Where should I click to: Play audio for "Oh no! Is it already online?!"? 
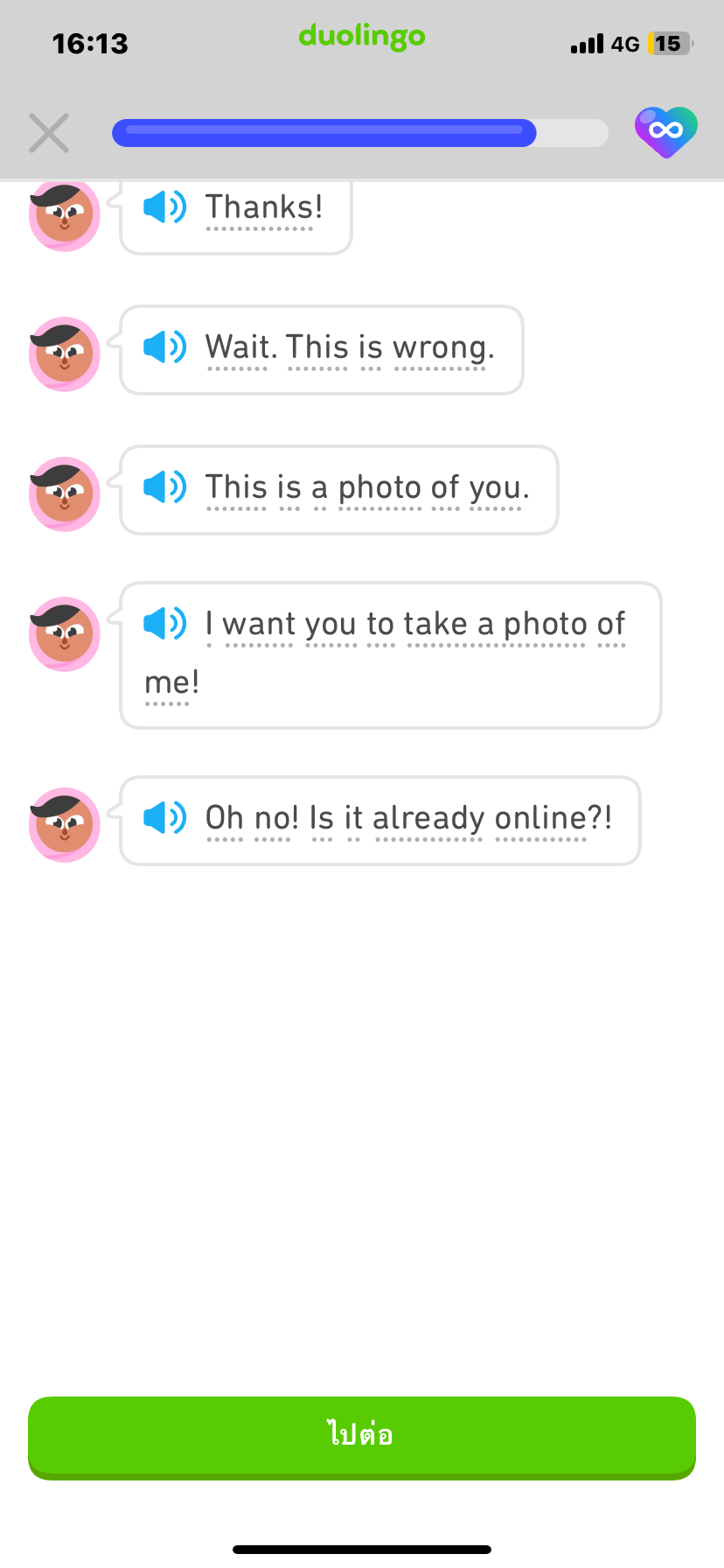[164, 817]
